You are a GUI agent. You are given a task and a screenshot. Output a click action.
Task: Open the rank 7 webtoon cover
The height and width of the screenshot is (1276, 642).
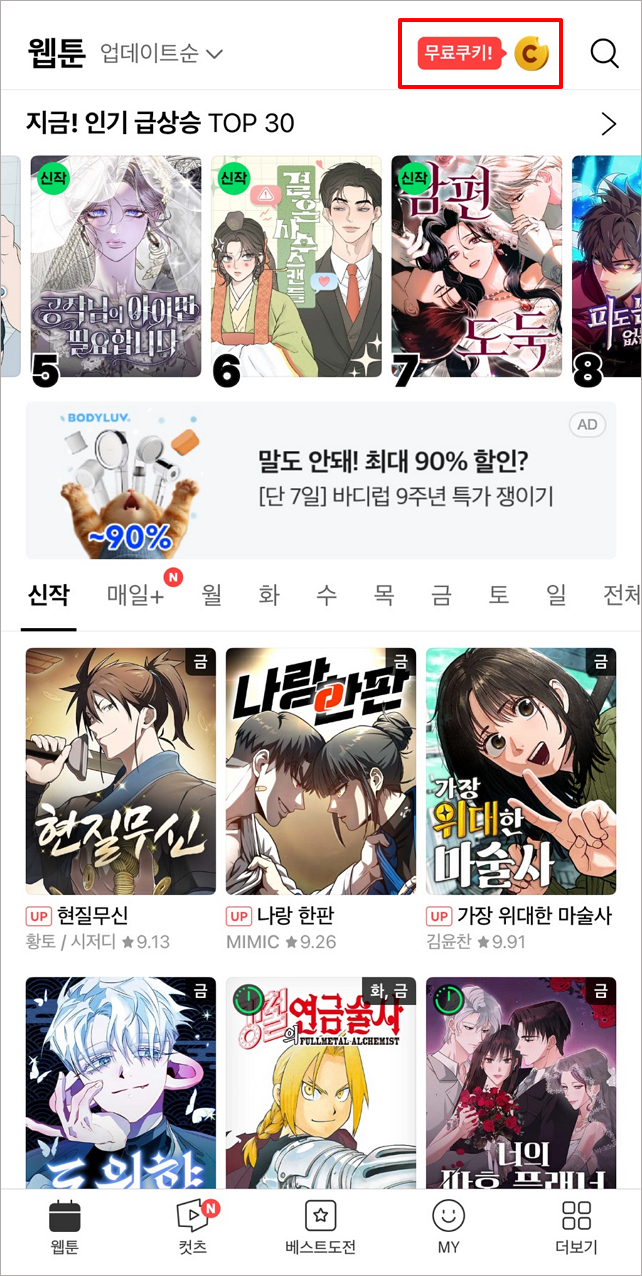tap(476, 265)
